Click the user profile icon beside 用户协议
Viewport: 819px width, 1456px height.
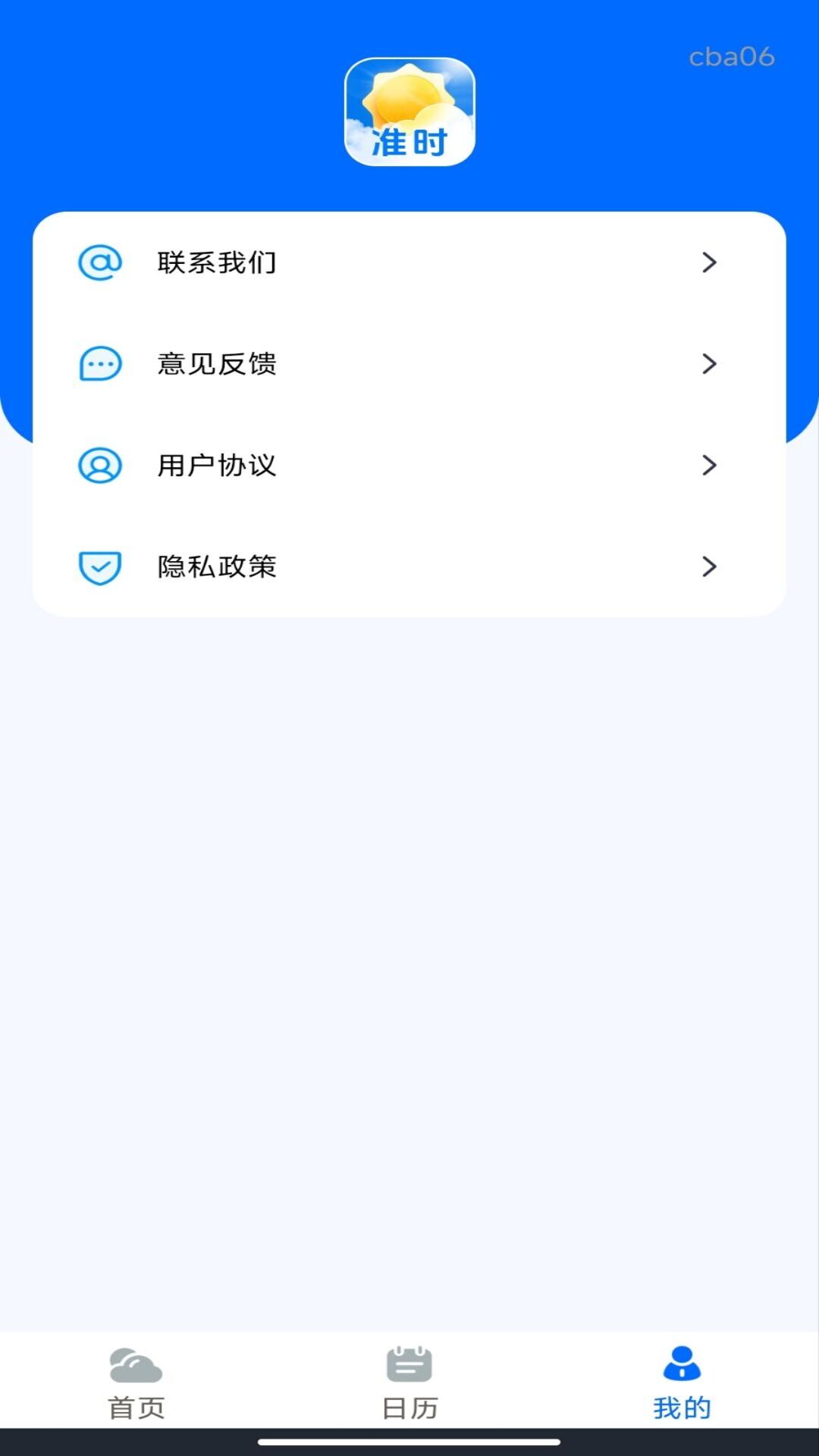[x=99, y=466]
